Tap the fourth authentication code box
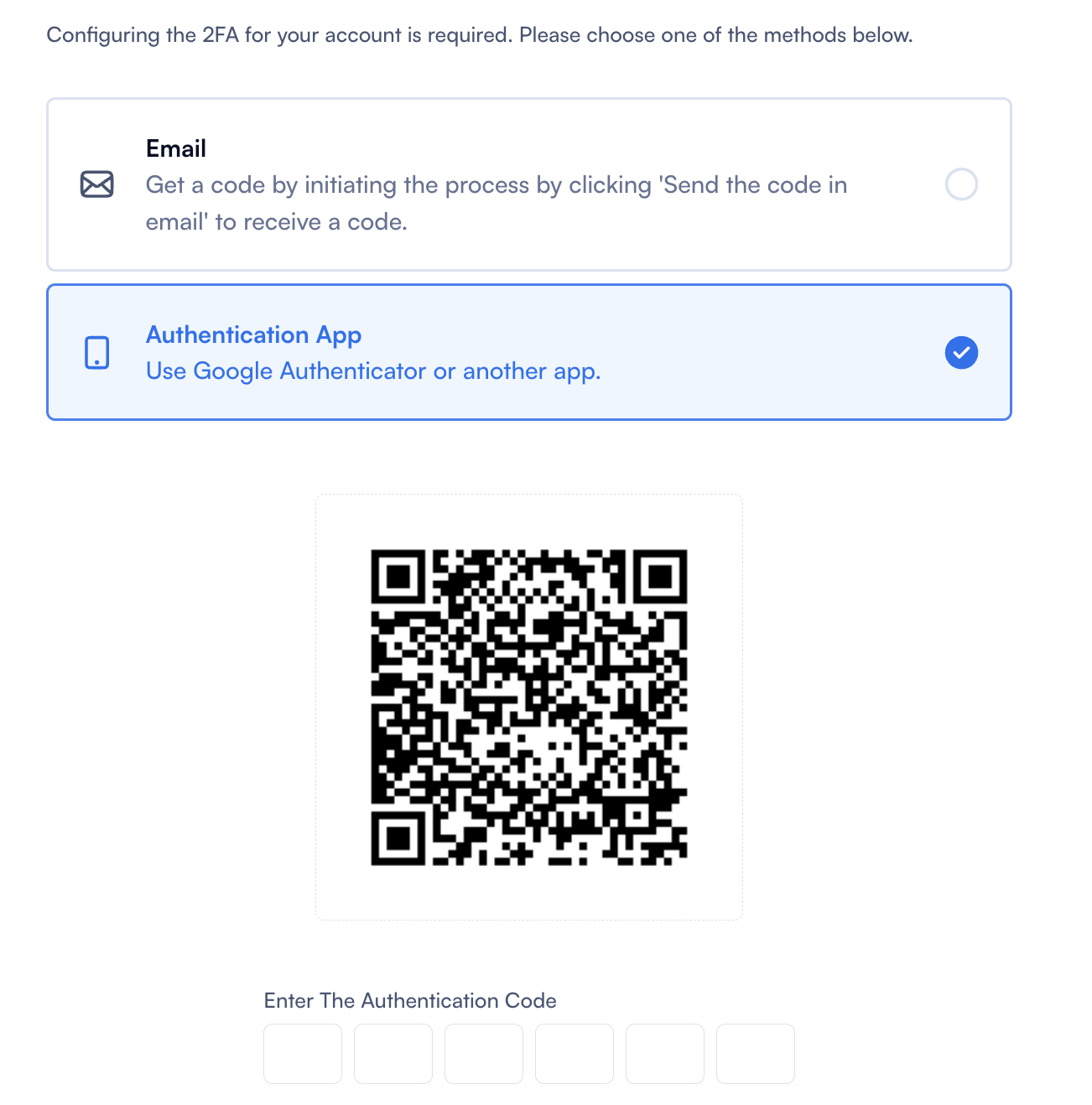 (x=575, y=1053)
